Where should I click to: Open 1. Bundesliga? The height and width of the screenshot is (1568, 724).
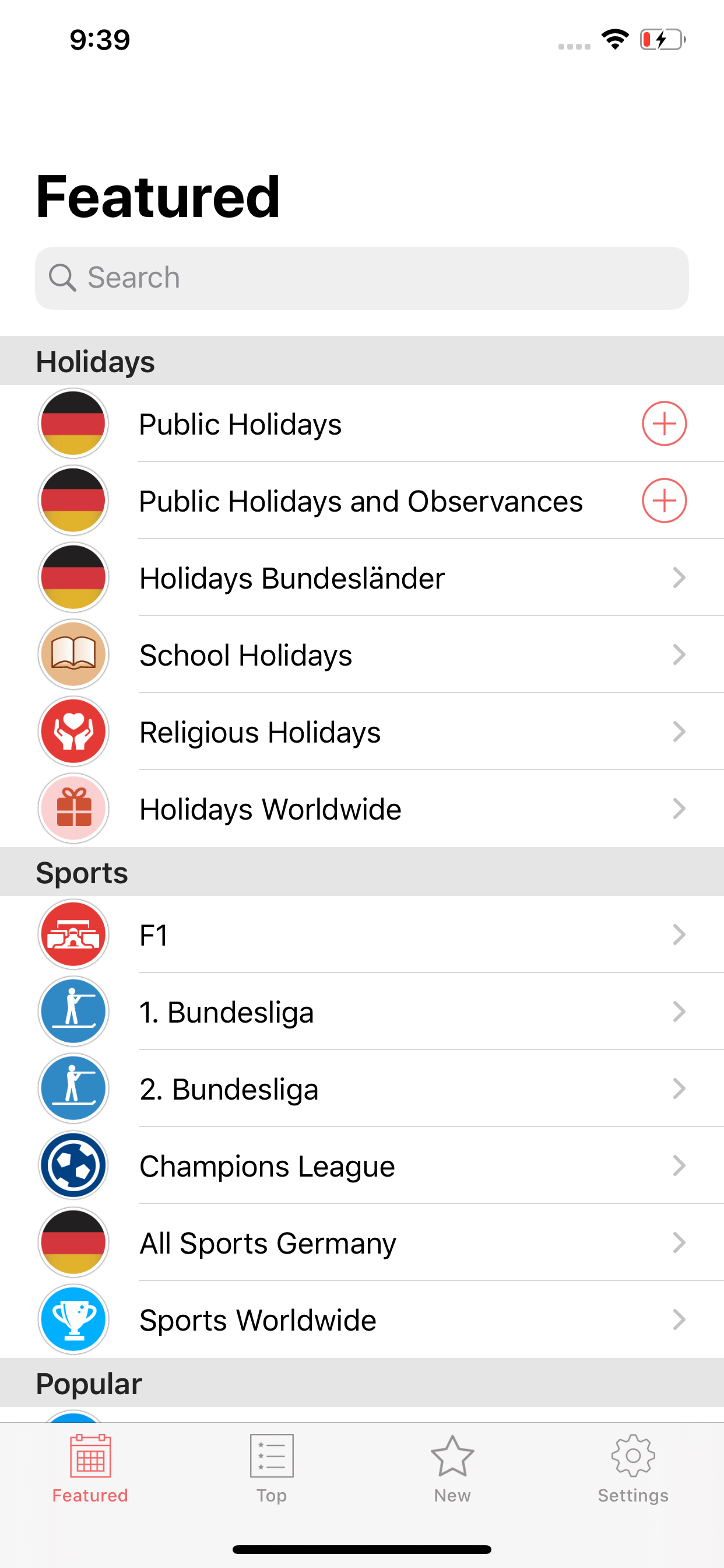[x=362, y=1012]
